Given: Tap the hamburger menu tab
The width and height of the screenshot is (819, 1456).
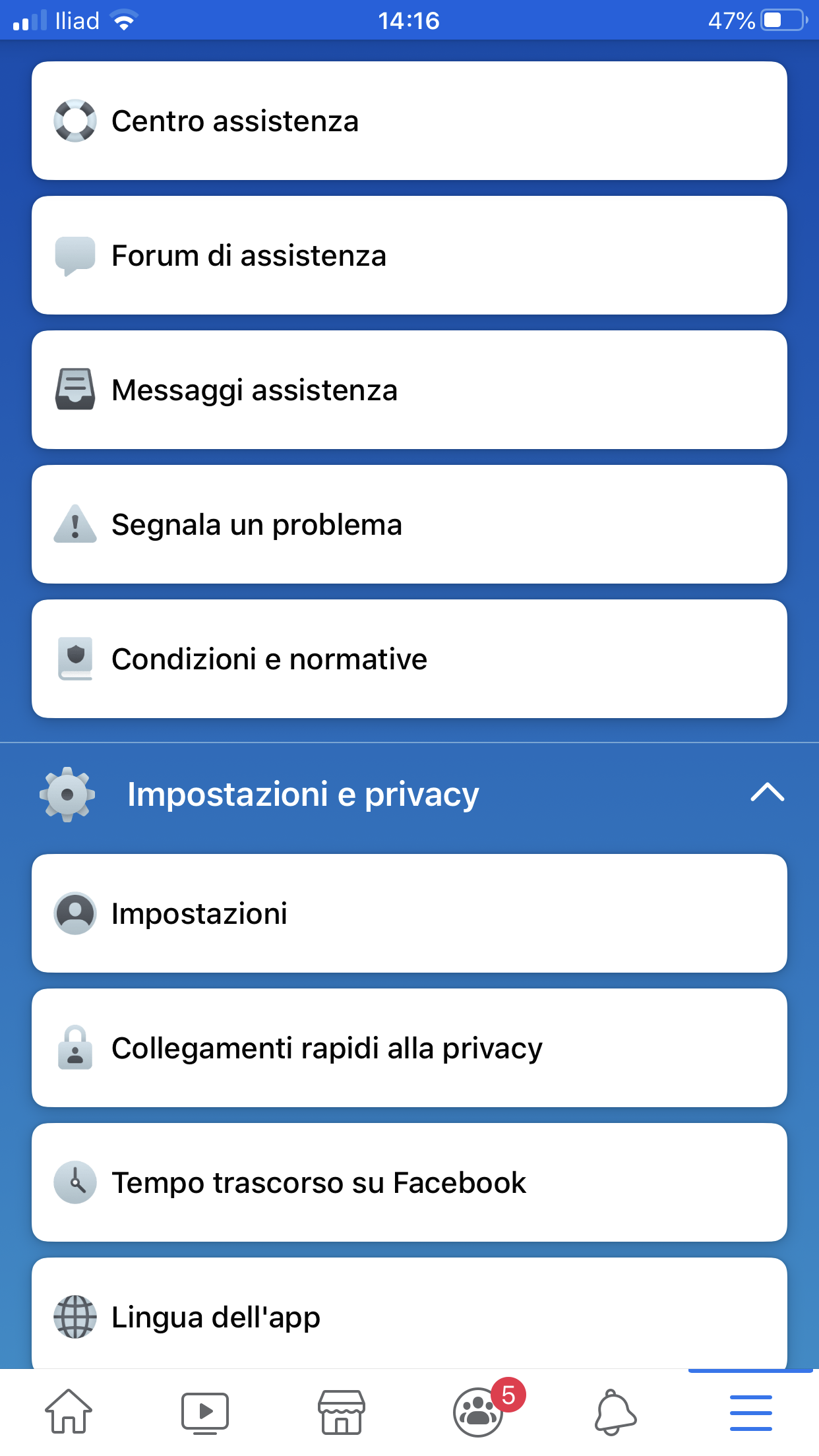Looking at the screenshot, I should [x=750, y=1412].
